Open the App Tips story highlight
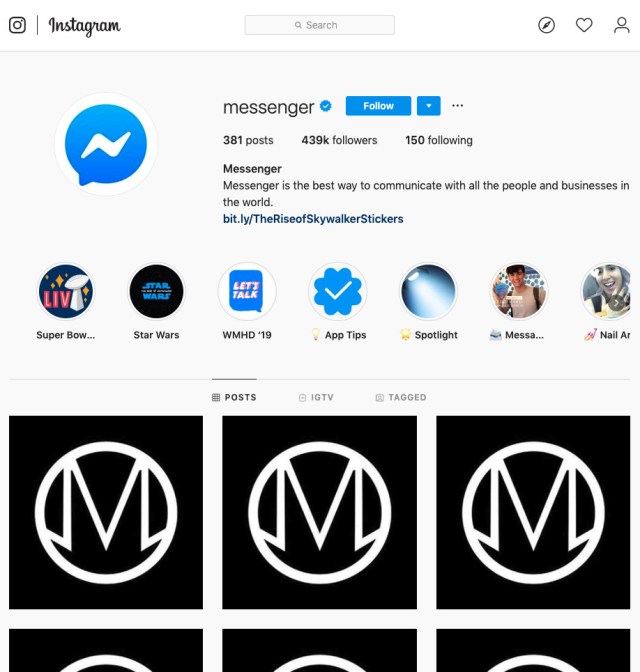This screenshot has height=672, width=640. point(337,292)
